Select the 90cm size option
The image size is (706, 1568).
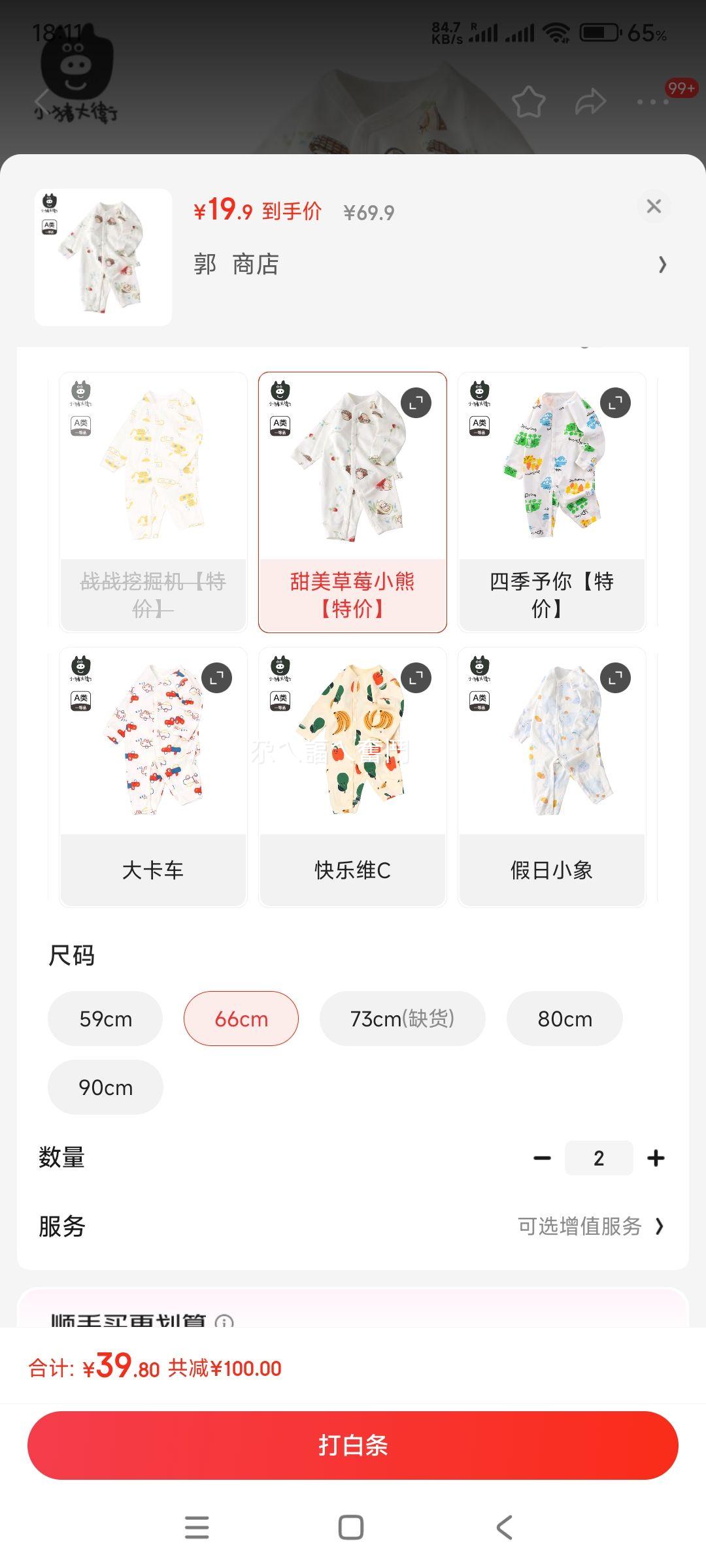click(x=105, y=1086)
